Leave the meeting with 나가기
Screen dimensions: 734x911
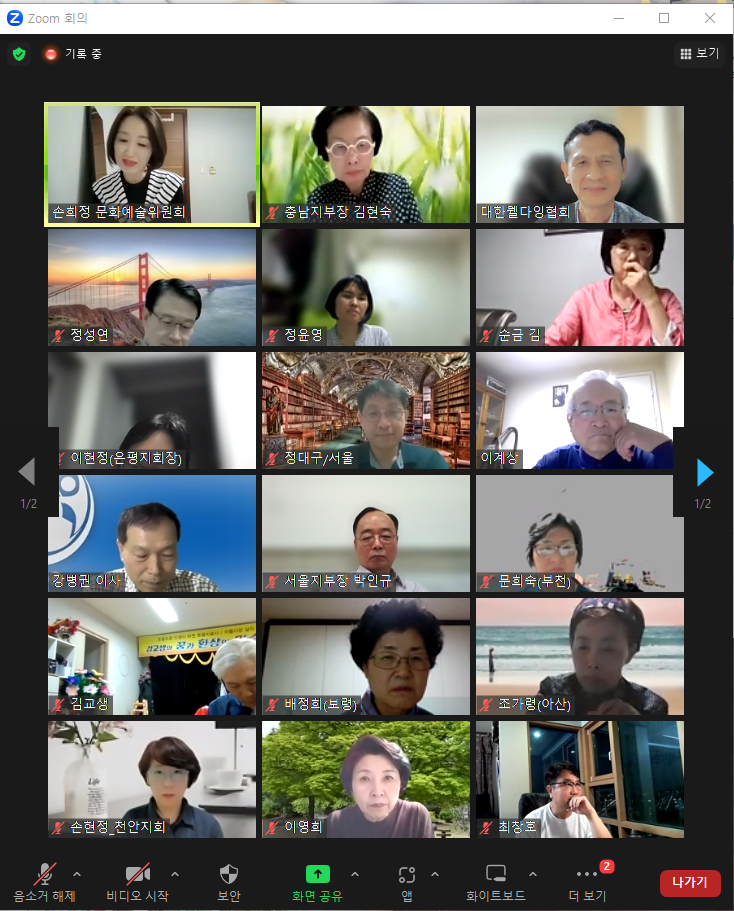pyautogui.click(x=690, y=882)
